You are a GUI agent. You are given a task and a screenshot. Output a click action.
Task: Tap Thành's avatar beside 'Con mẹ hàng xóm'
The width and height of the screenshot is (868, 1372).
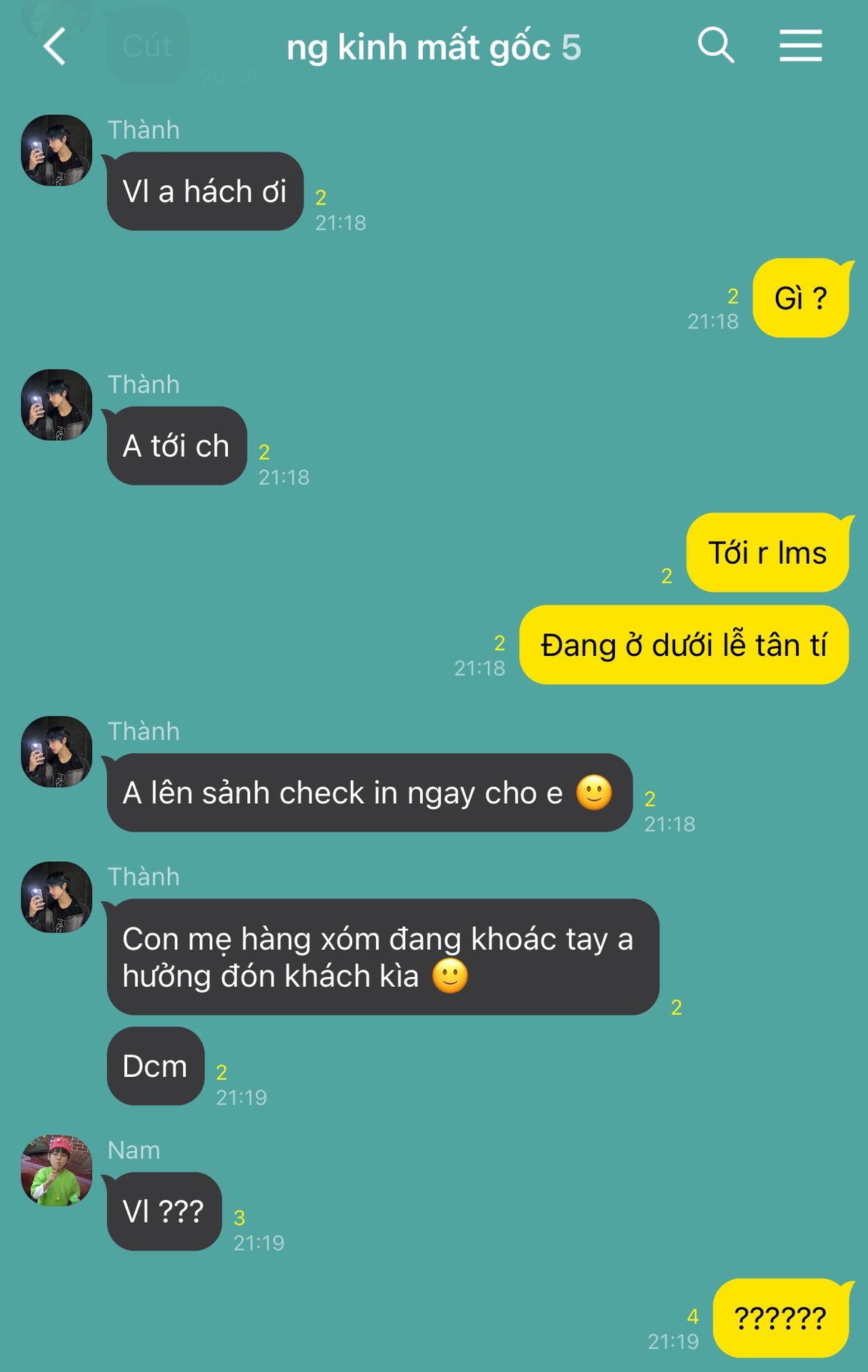click(56, 897)
